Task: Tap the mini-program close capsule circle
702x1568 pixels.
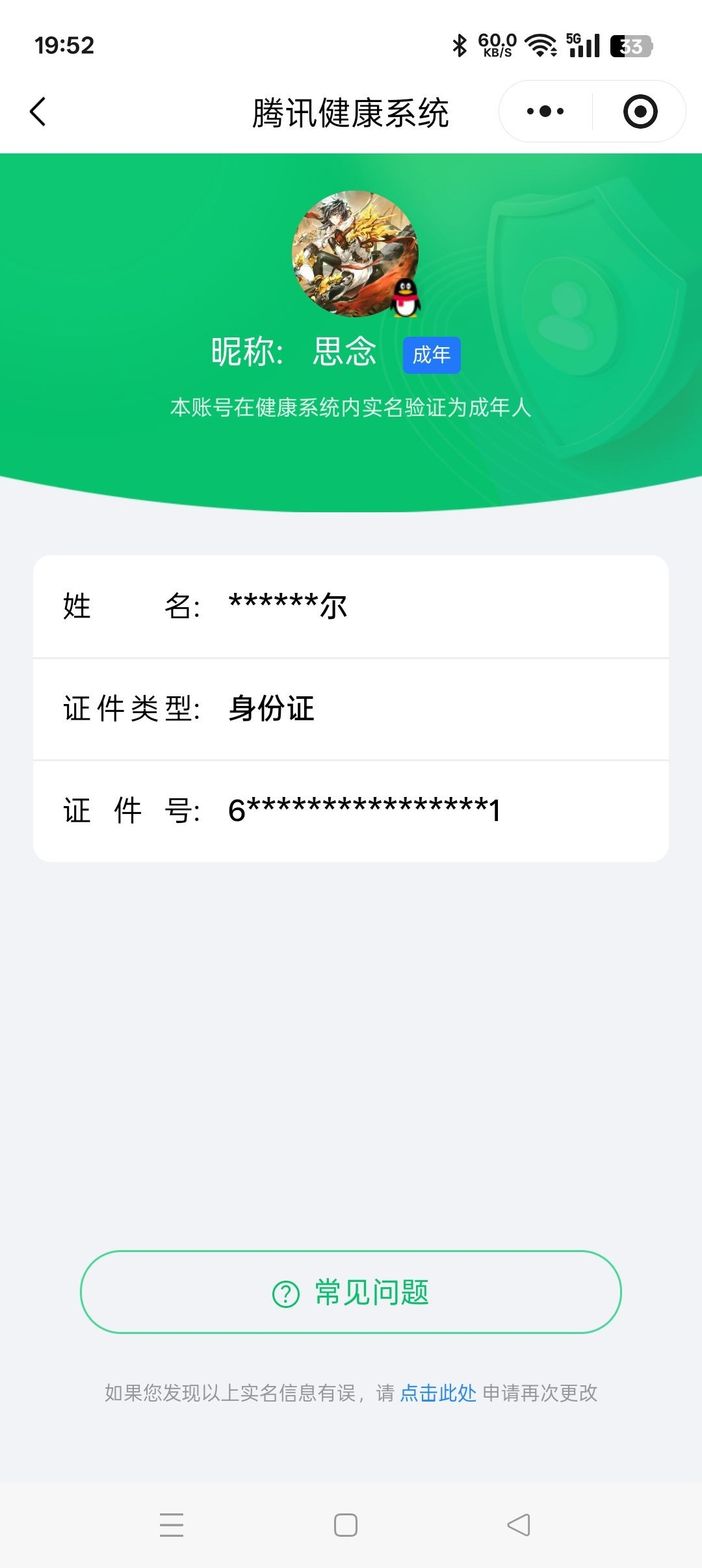Action: 640,111
